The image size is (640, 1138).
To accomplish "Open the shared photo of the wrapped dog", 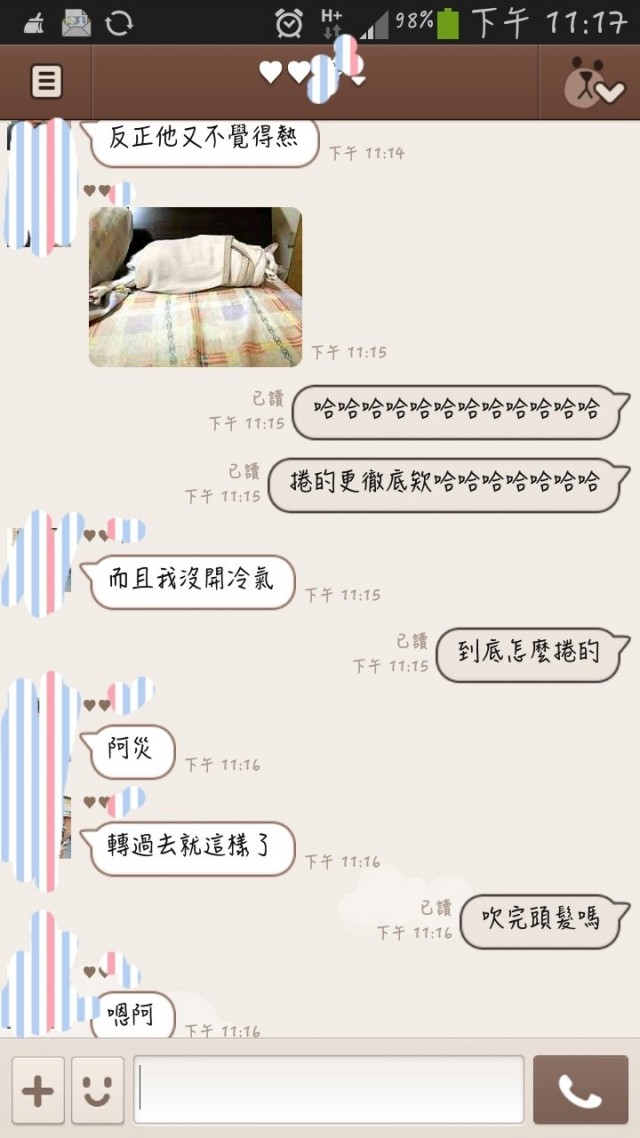I will (x=195, y=287).
